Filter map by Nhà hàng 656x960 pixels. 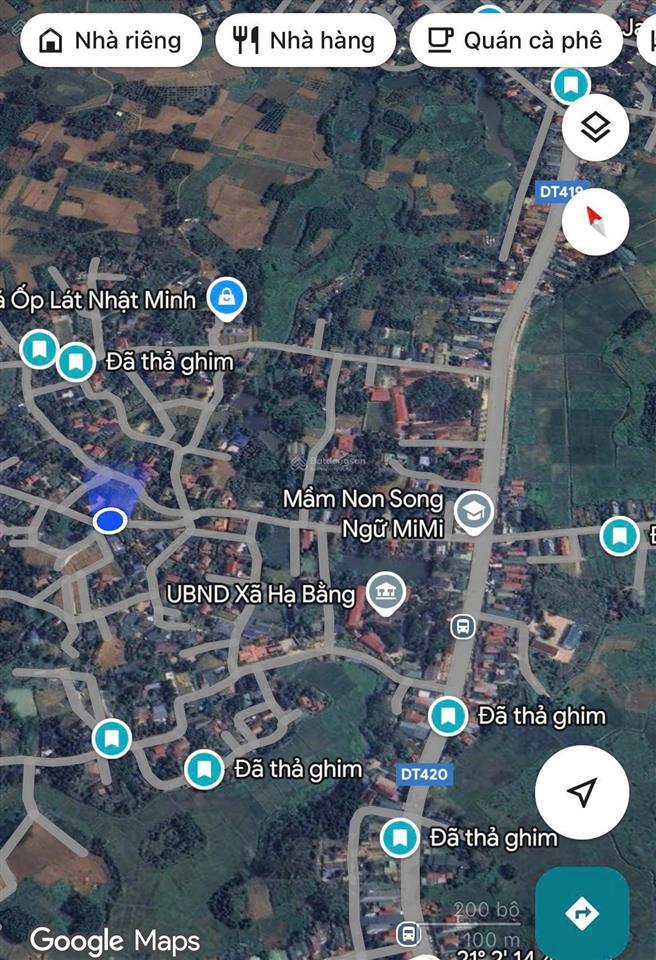point(304,41)
